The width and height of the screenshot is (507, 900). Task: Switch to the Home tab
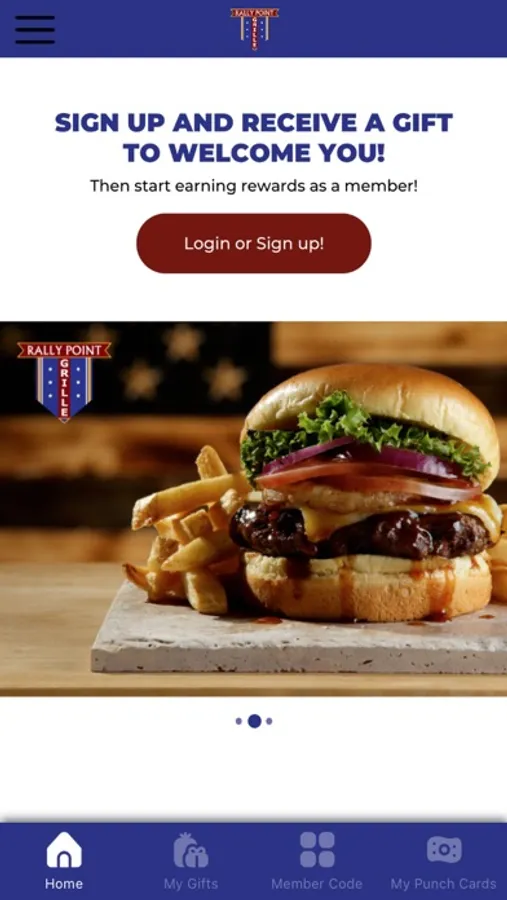(64, 861)
